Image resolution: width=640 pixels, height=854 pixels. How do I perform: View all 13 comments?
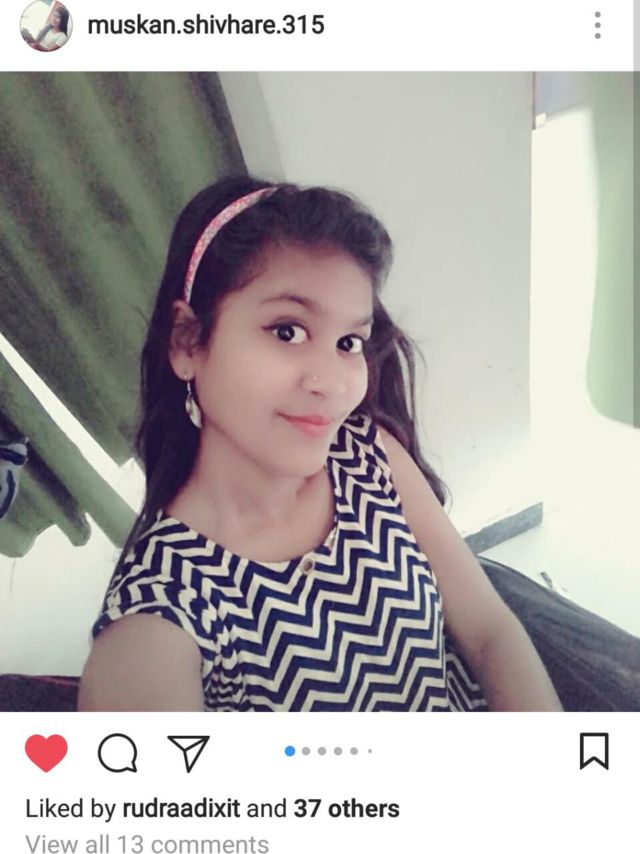147,843
